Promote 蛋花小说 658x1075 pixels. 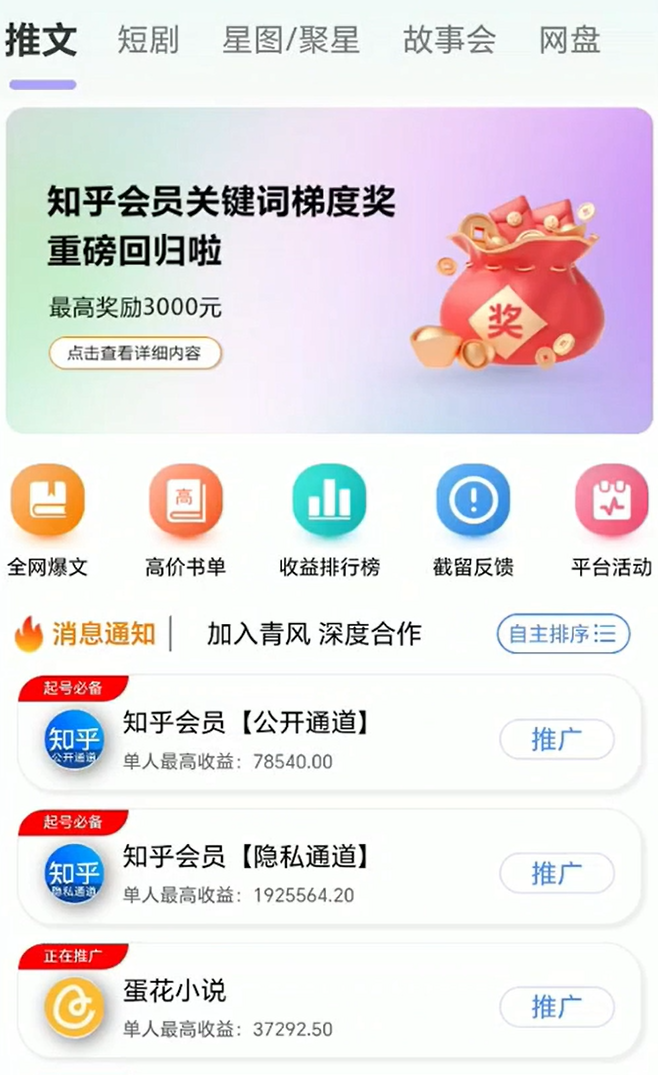tap(557, 1006)
